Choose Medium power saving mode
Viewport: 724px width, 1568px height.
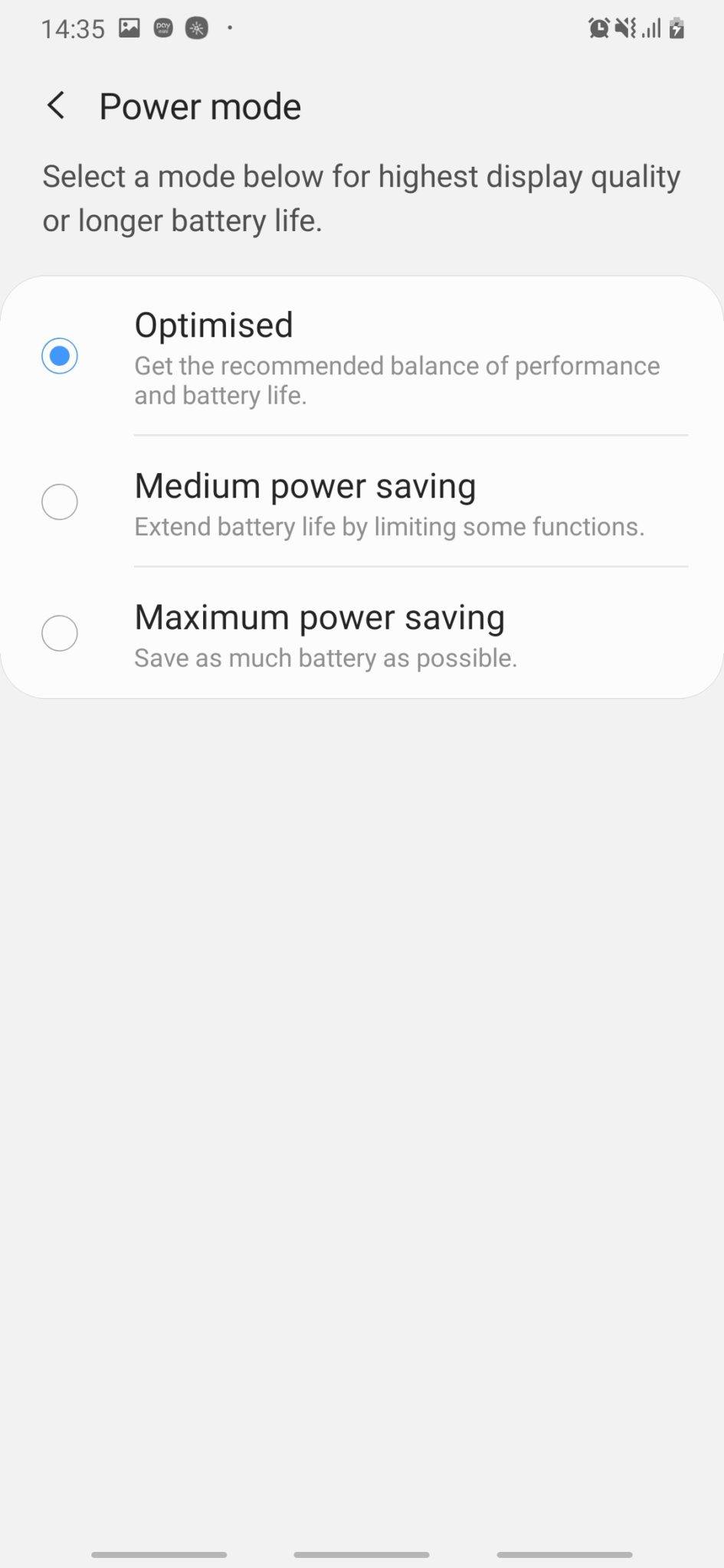pos(60,502)
